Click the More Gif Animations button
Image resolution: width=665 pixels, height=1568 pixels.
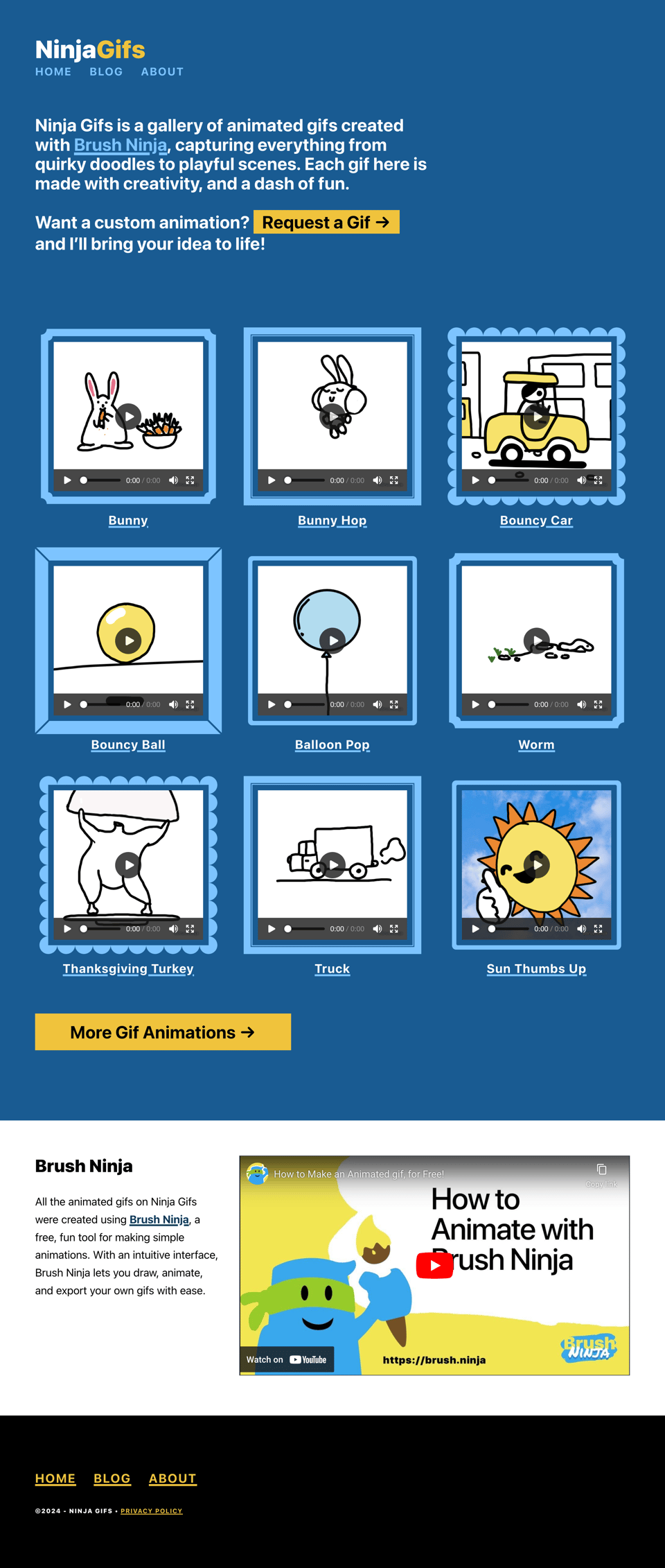coord(162,1031)
